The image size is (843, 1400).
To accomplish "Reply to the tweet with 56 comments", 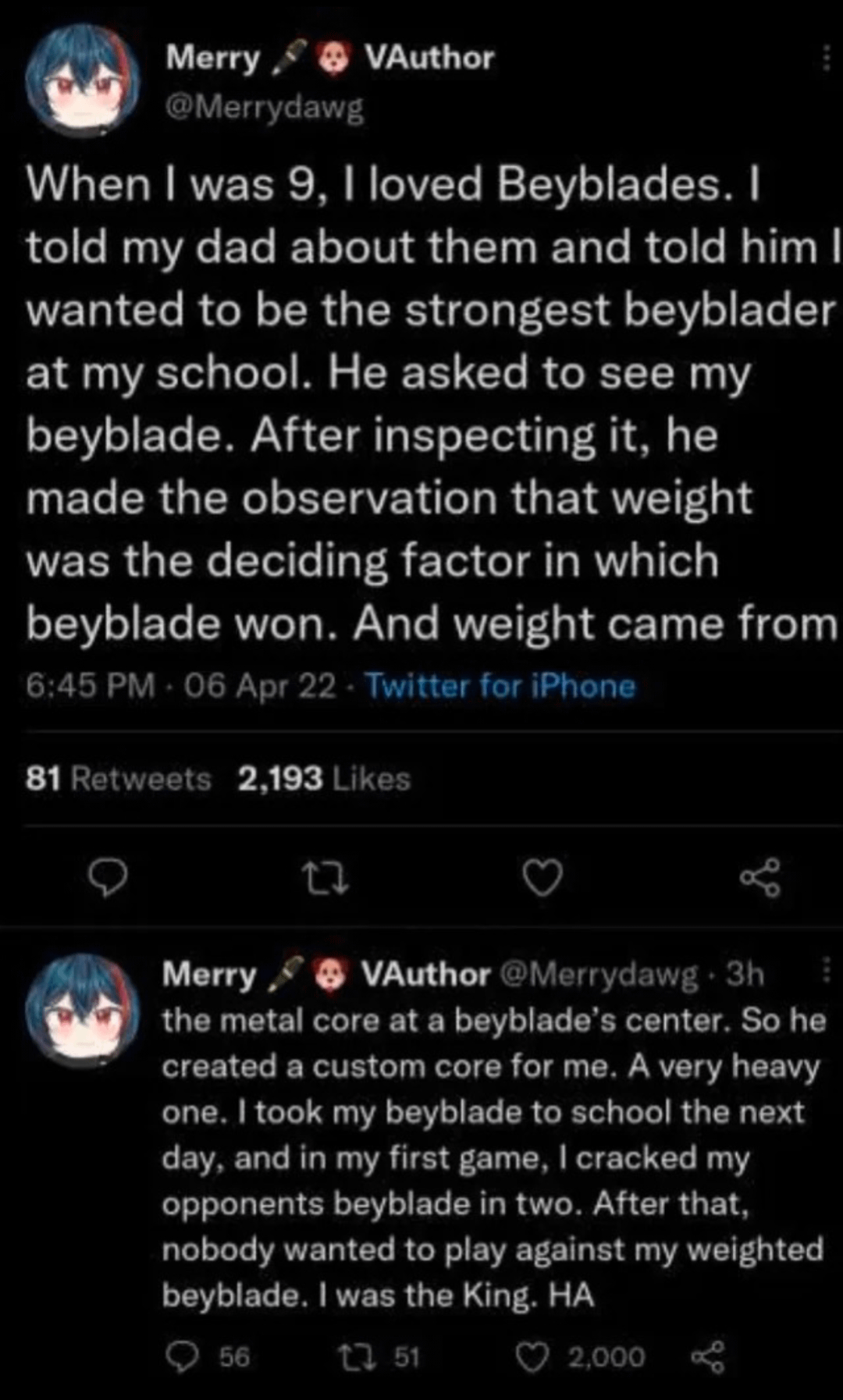I will click(186, 1358).
